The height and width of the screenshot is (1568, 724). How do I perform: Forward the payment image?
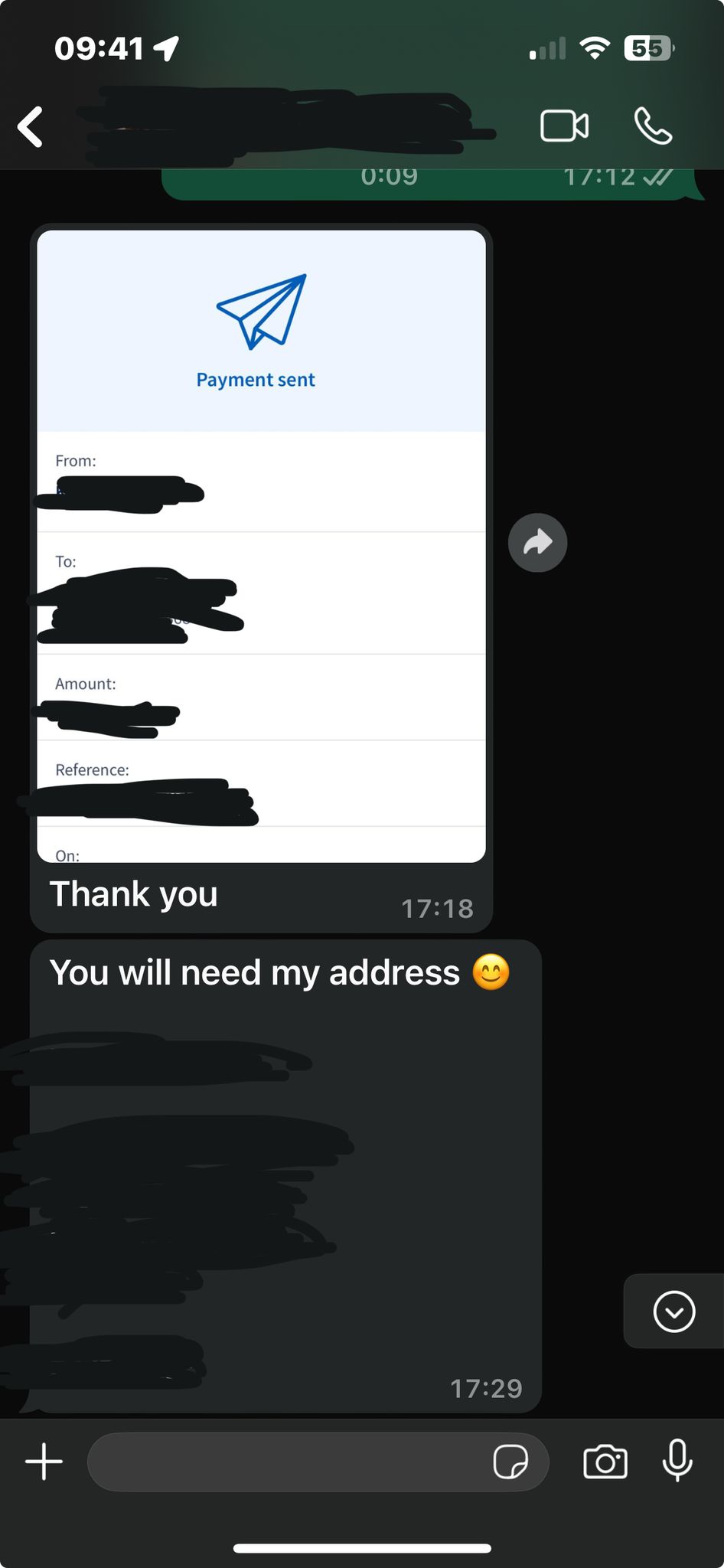(x=537, y=542)
